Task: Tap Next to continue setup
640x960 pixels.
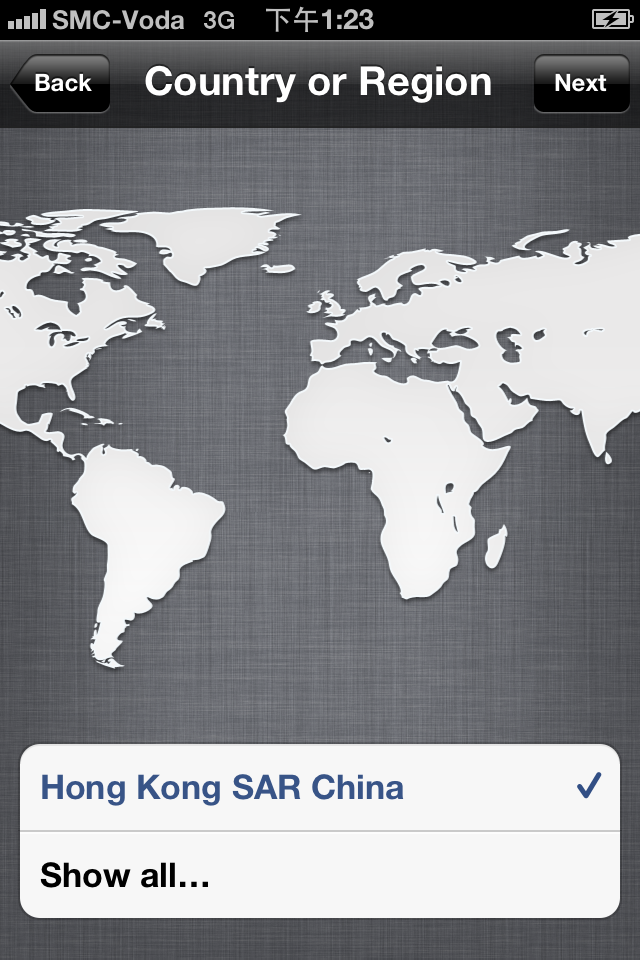Action: [x=580, y=84]
